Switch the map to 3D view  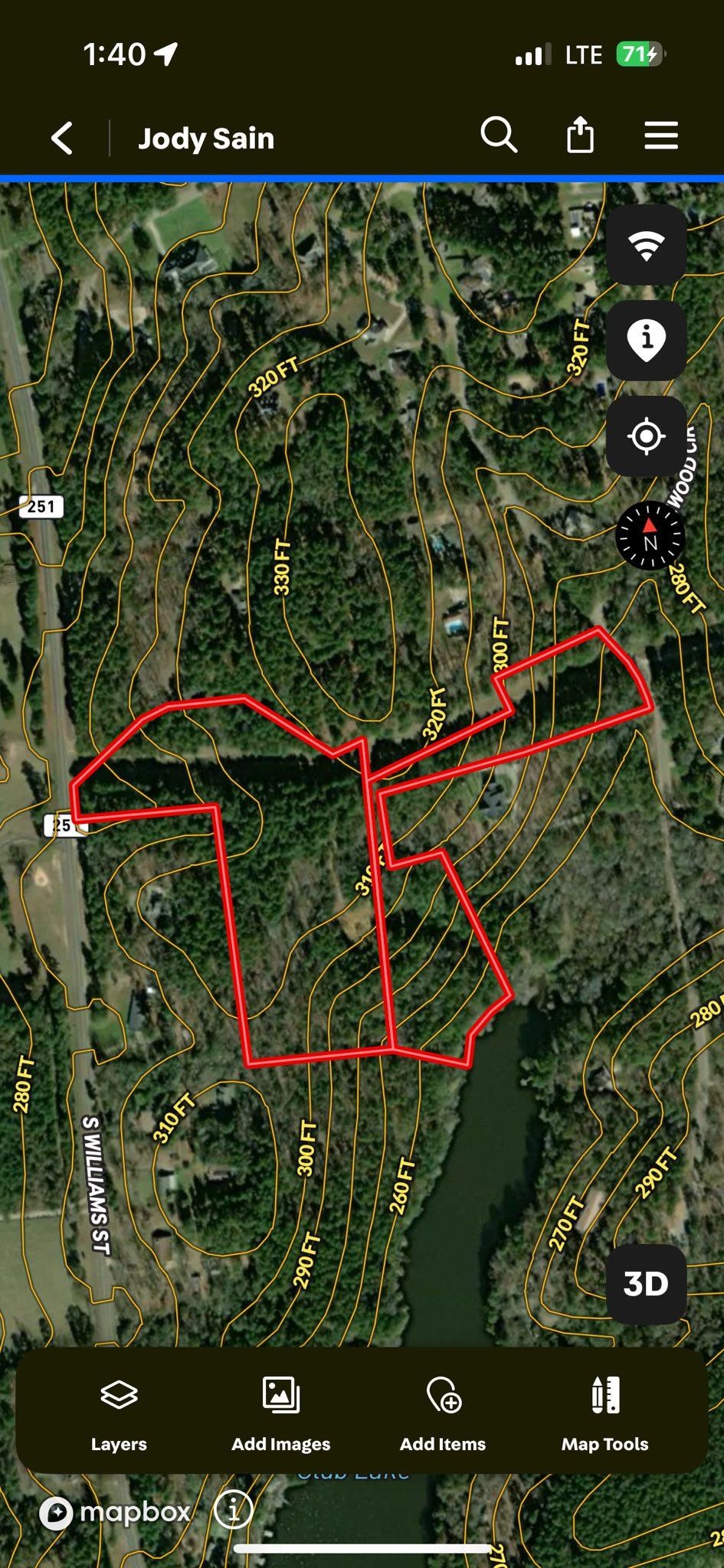pos(646,1284)
